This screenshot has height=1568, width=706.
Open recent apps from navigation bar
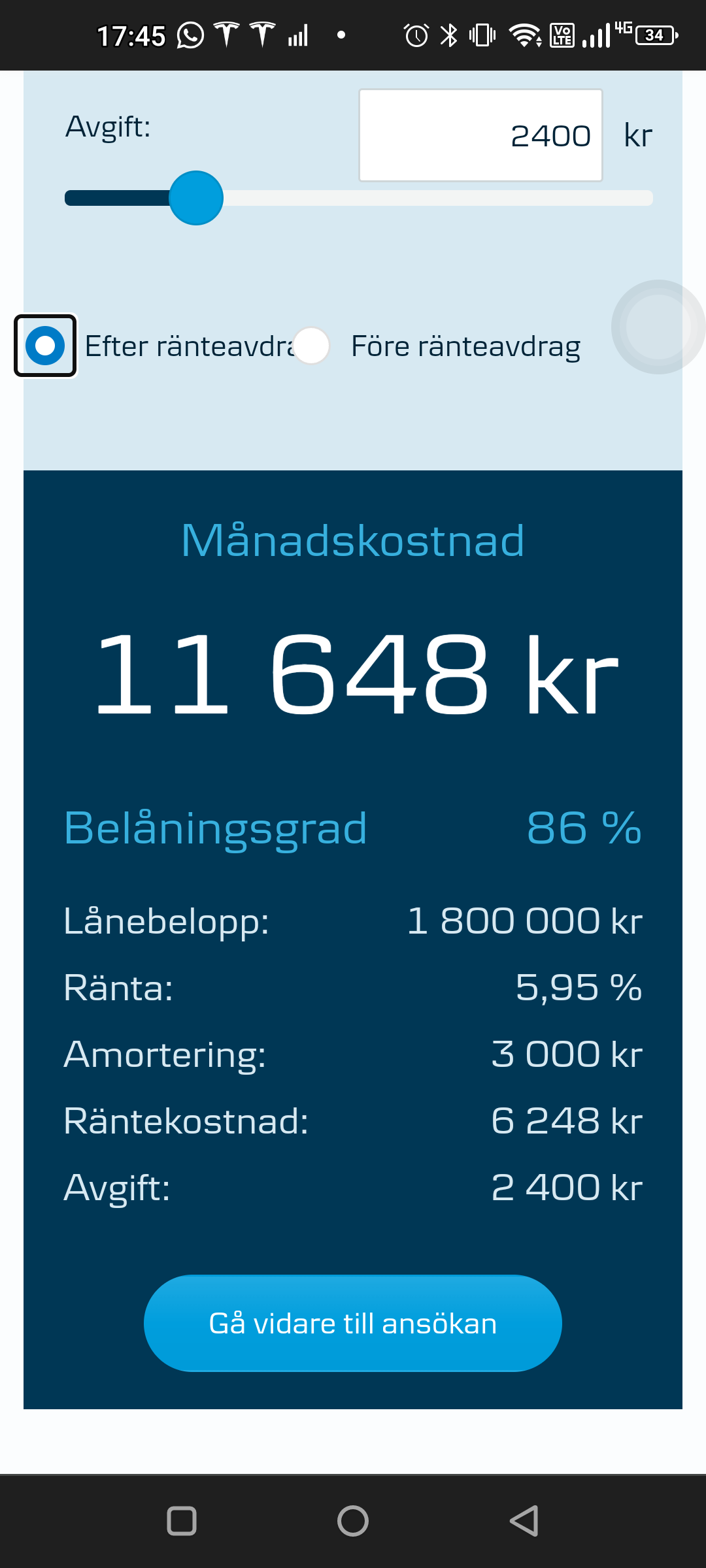click(182, 1520)
